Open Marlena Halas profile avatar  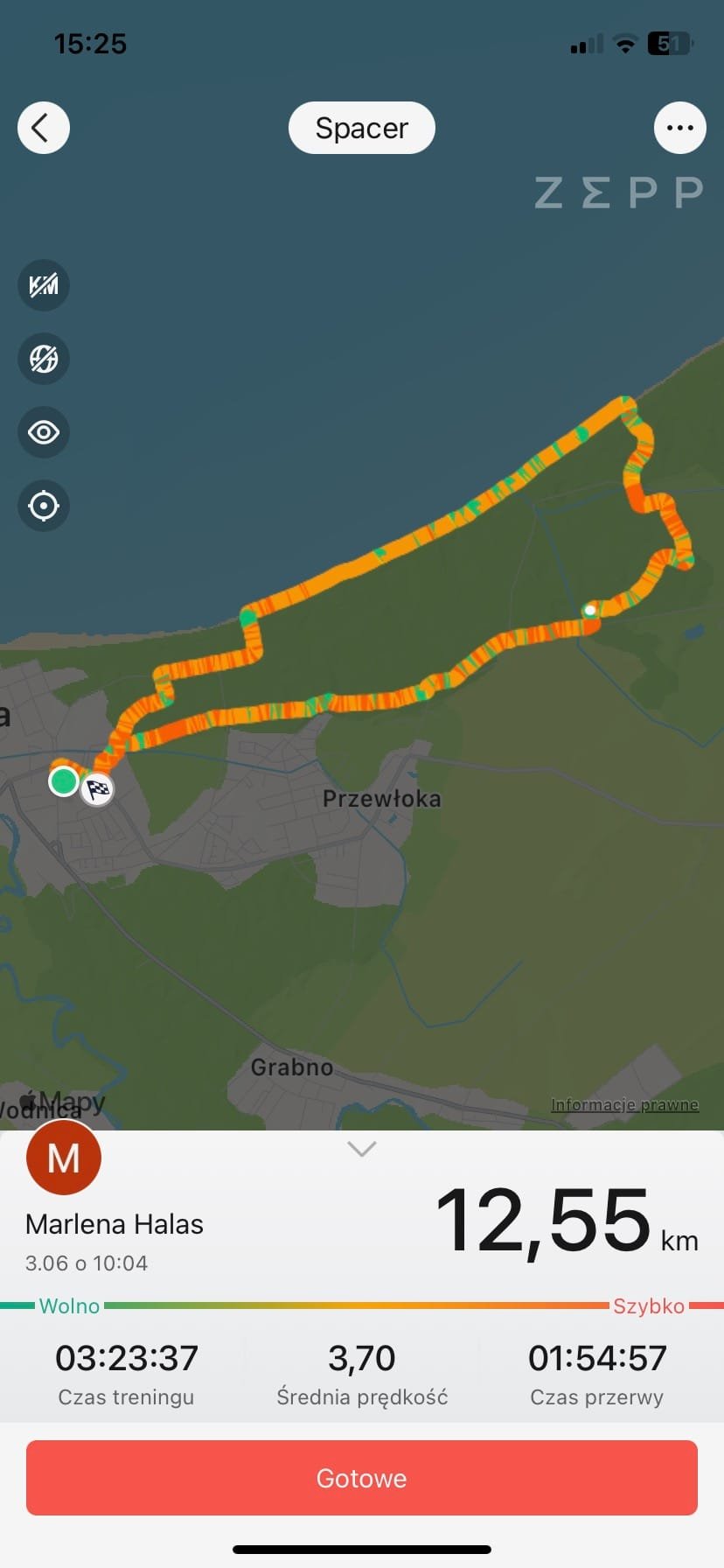tap(64, 1158)
